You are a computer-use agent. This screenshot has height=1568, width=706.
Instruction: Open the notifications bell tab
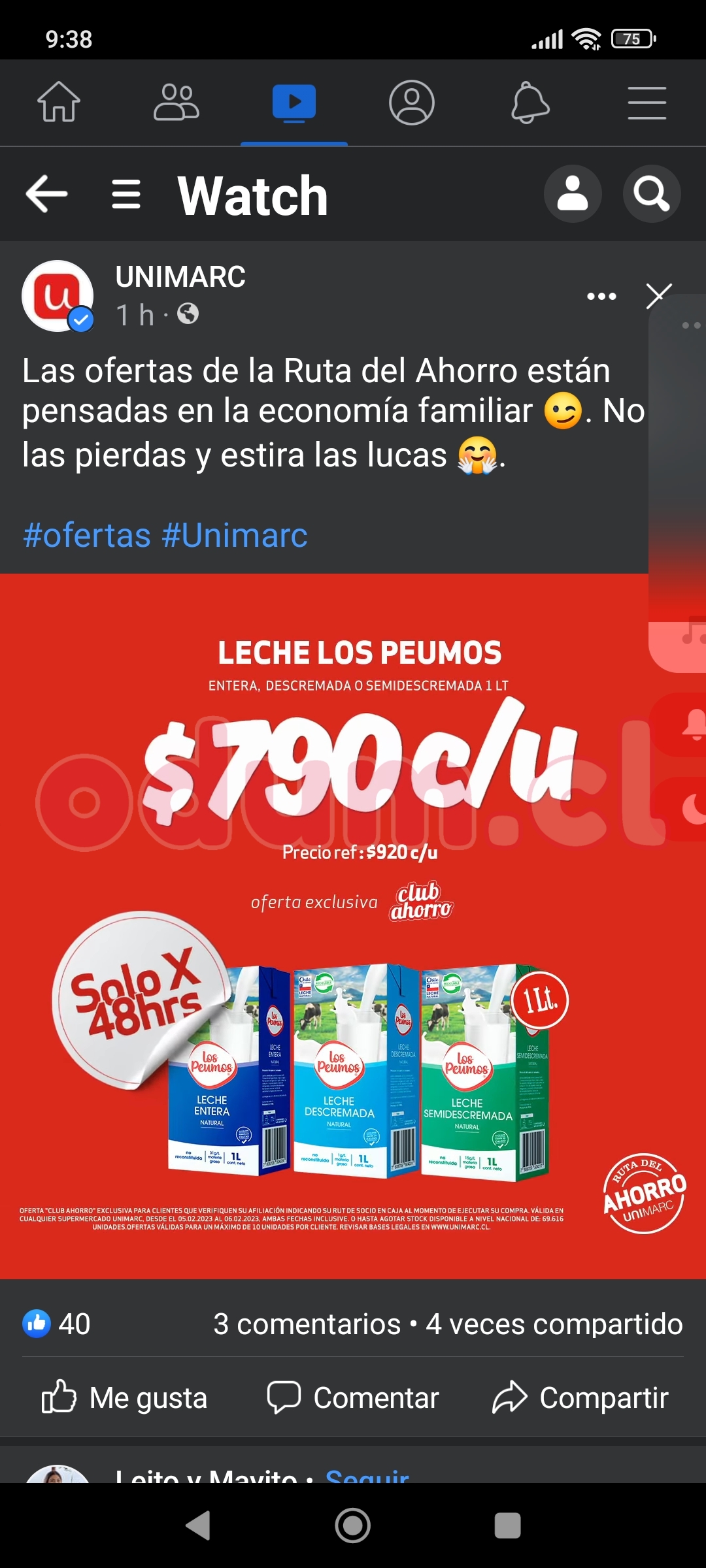click(529, 103)
